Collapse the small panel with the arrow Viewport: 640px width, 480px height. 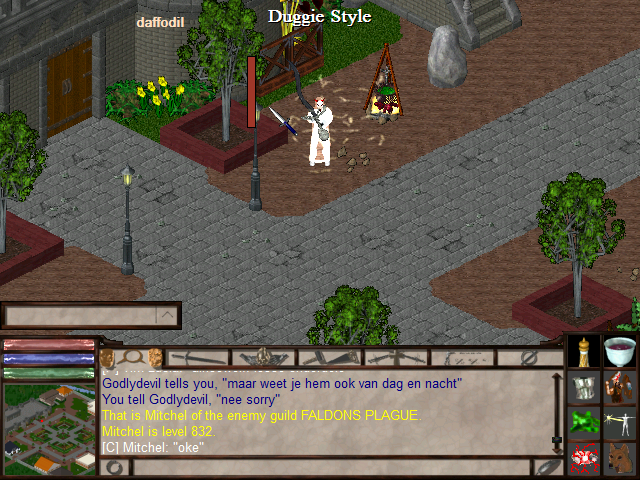click(x=168, y=316)
